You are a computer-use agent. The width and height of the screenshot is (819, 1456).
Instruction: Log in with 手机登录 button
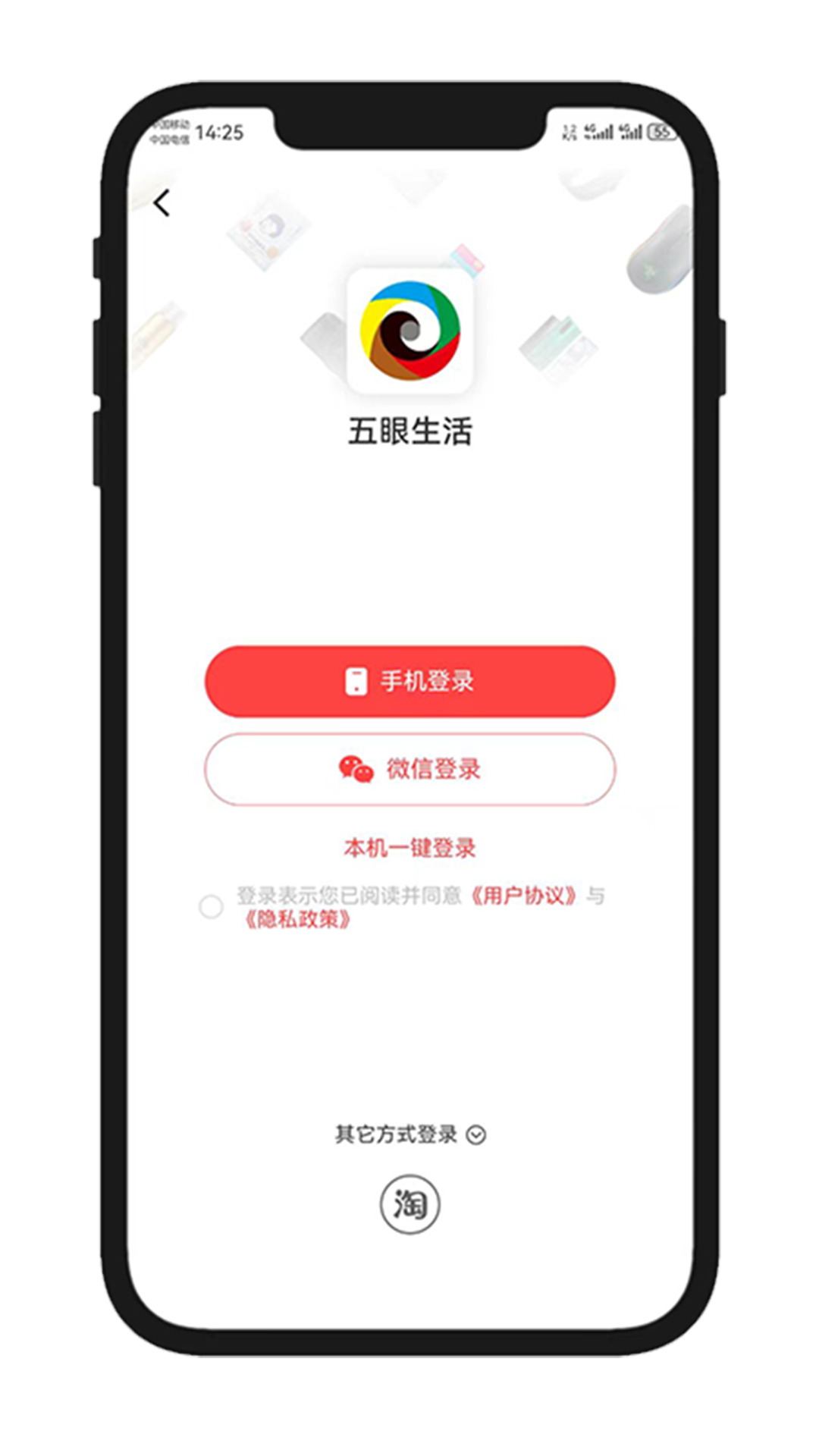tap(409, 681)
